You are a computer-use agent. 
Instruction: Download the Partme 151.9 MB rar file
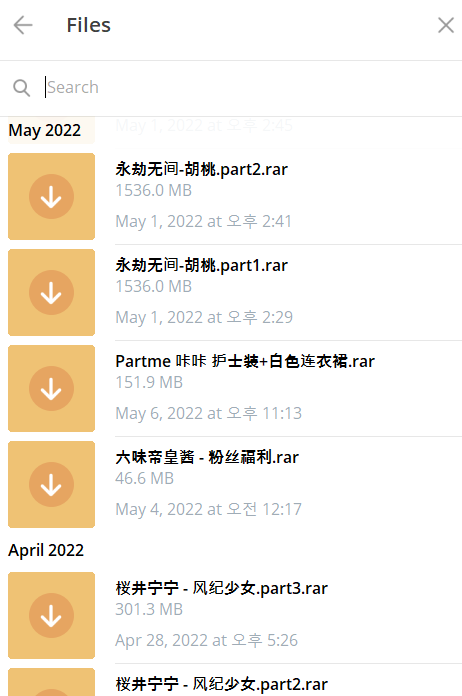pyautogui.click(x=51, y=388)
